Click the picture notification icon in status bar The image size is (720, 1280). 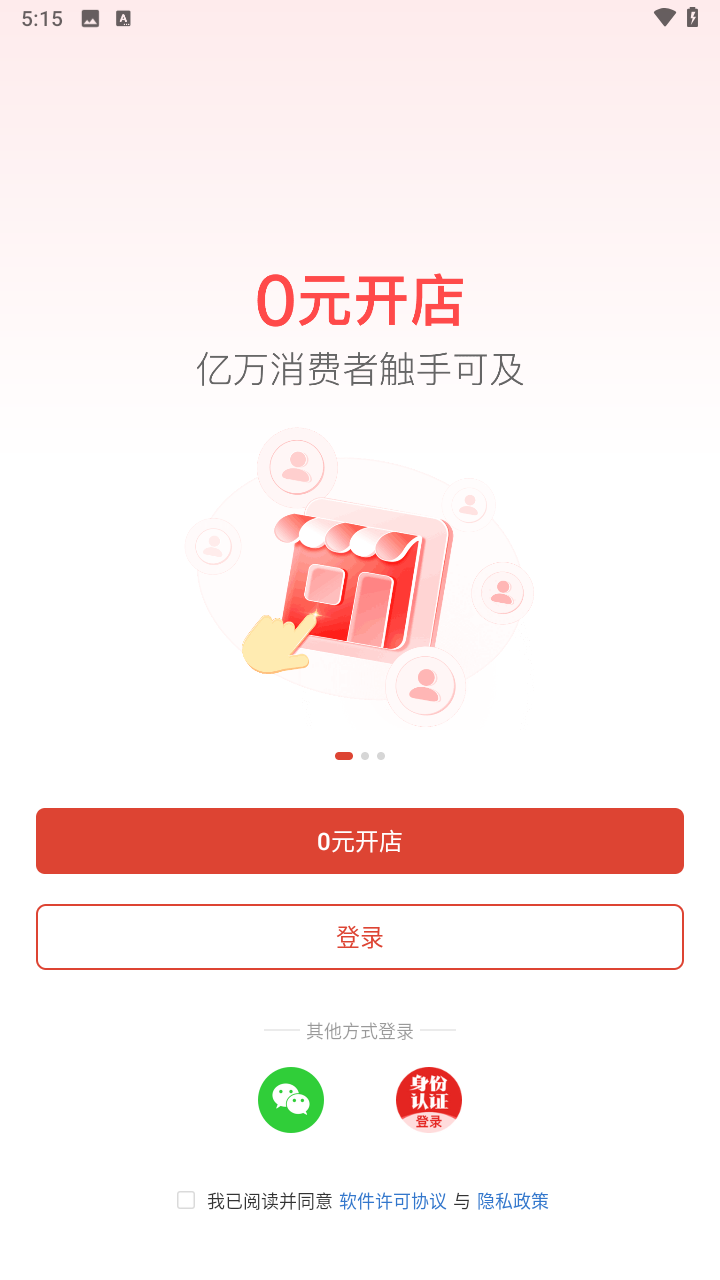click(x=89, y=17)
